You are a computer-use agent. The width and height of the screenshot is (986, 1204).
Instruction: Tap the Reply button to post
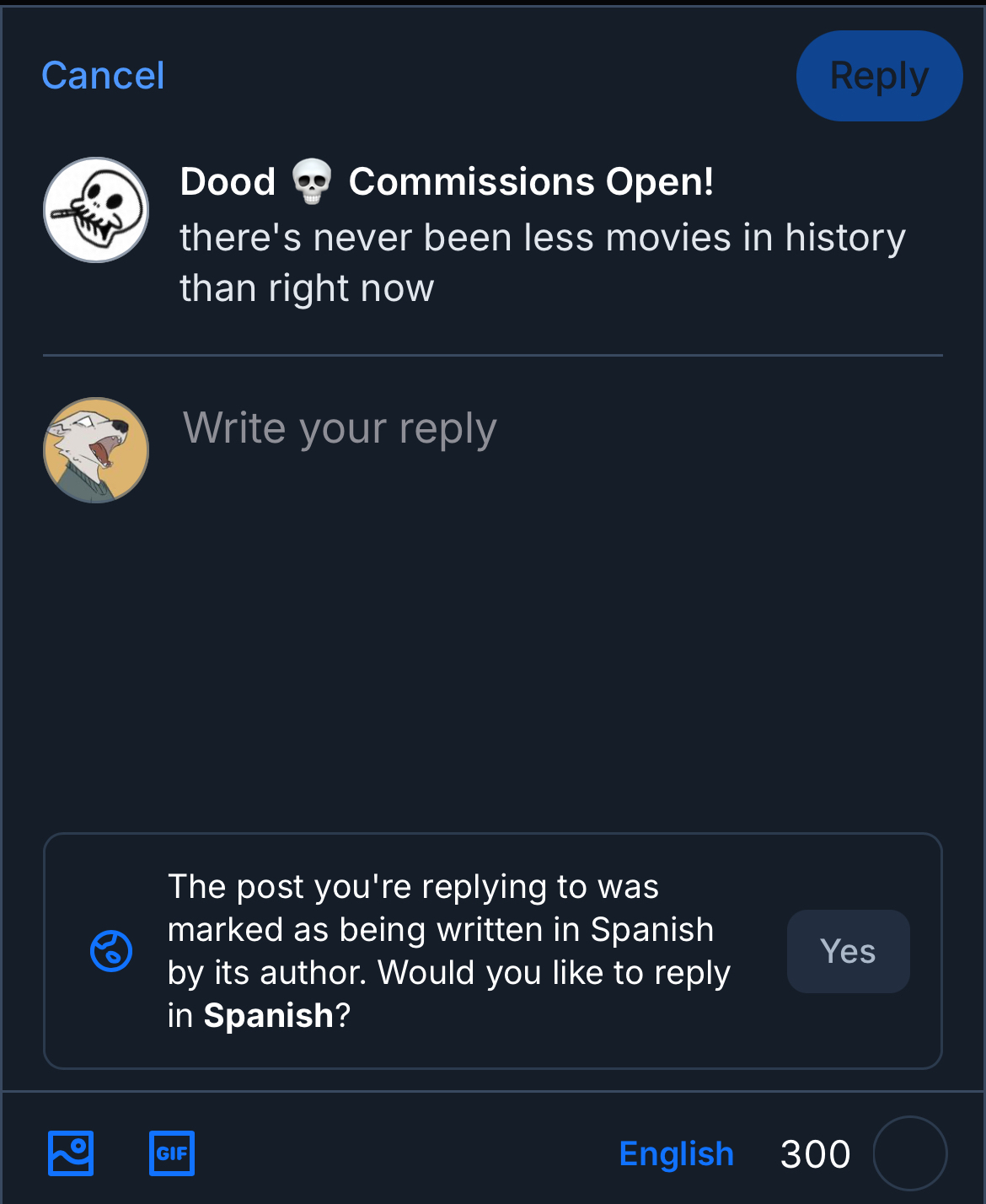879,76
